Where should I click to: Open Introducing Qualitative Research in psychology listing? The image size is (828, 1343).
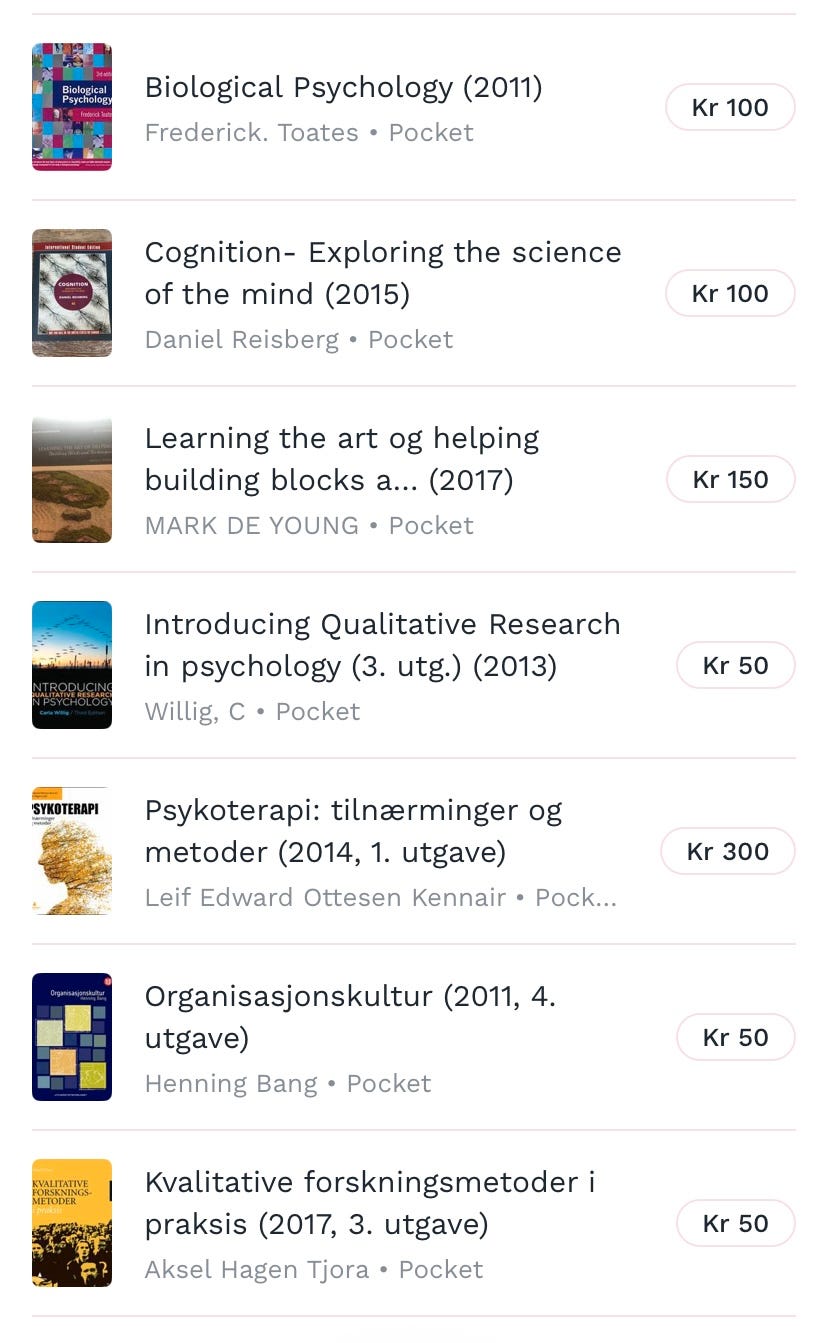[382, 645]
